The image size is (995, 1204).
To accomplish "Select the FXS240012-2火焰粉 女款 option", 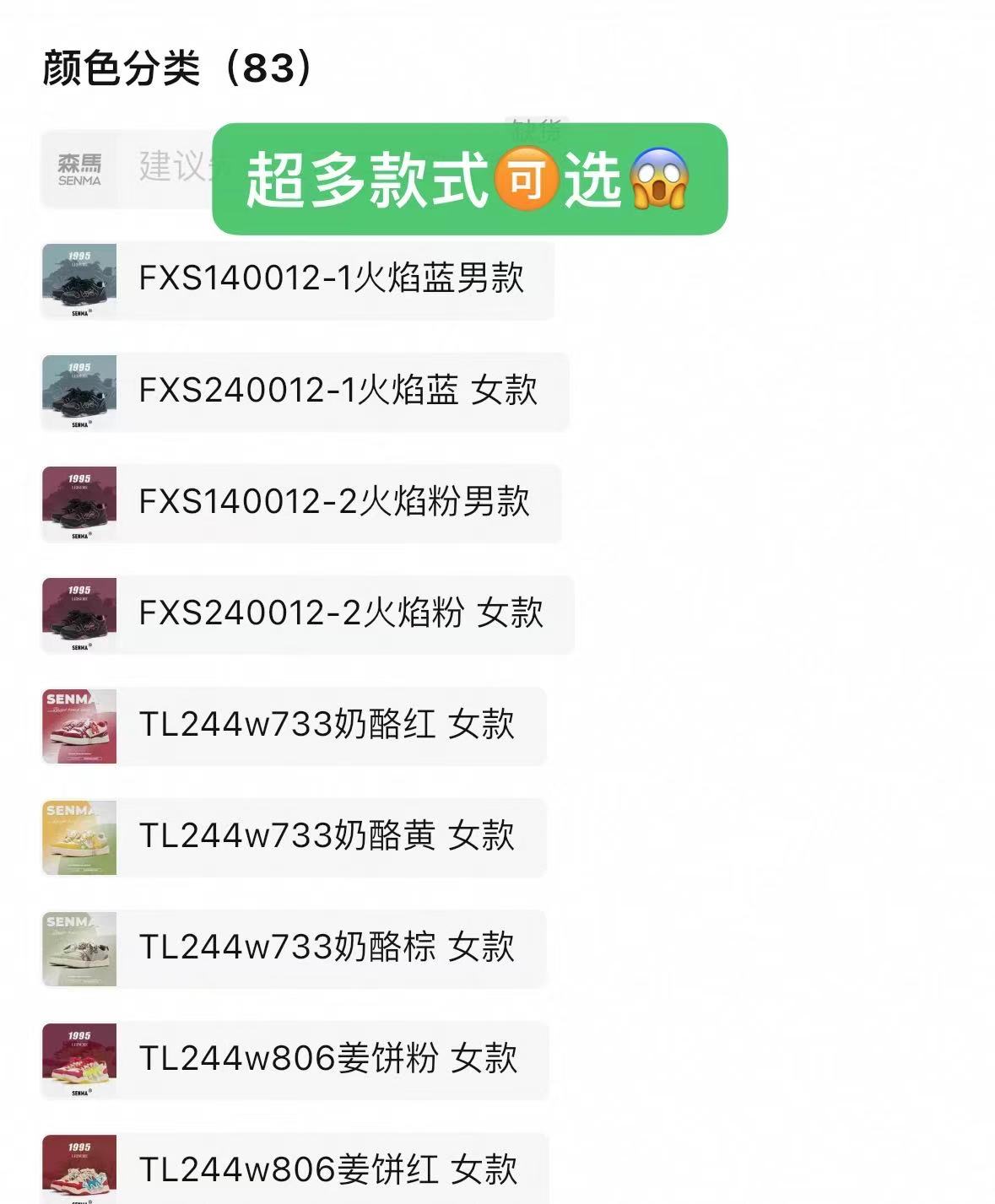I will [338, 613].
